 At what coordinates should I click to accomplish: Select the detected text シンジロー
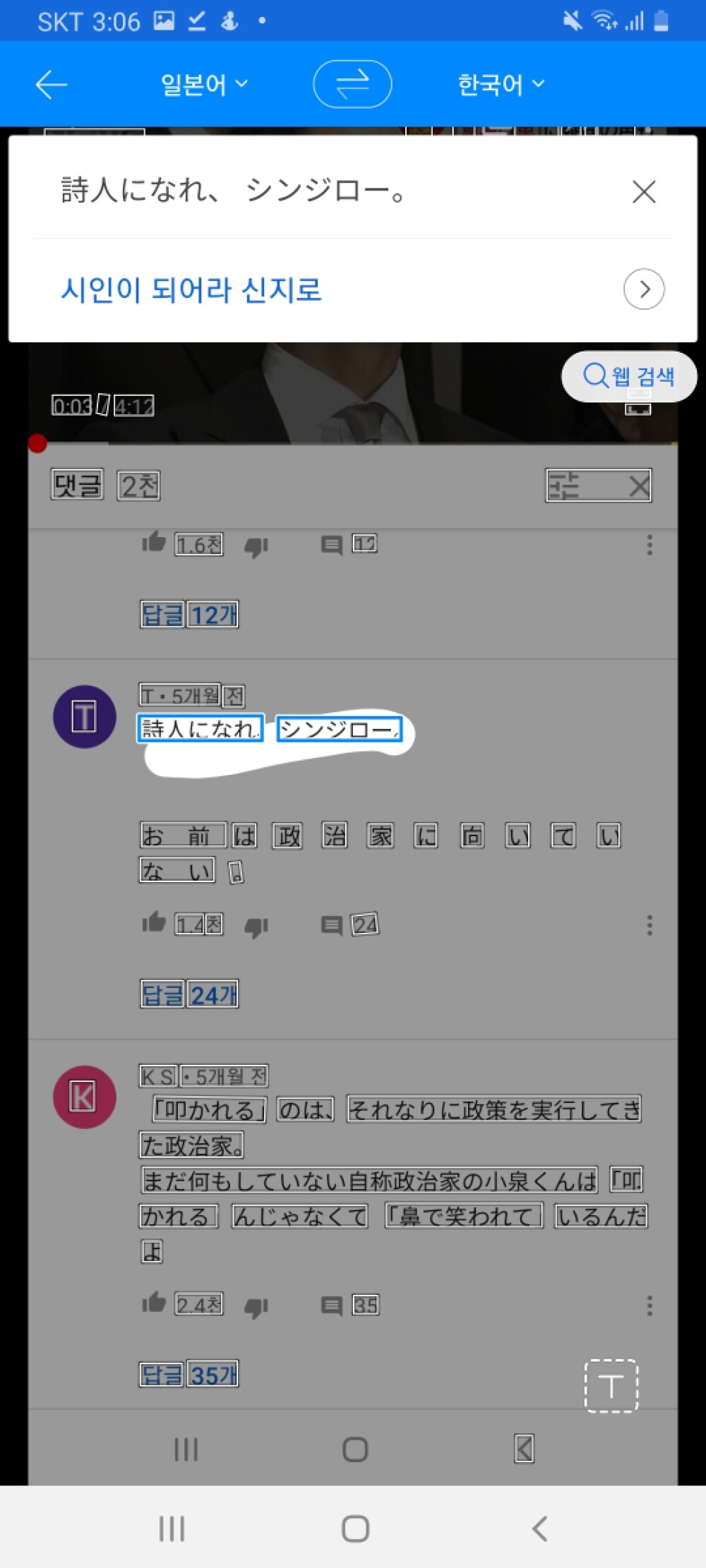pyautogui.click(x=340, y=729)
